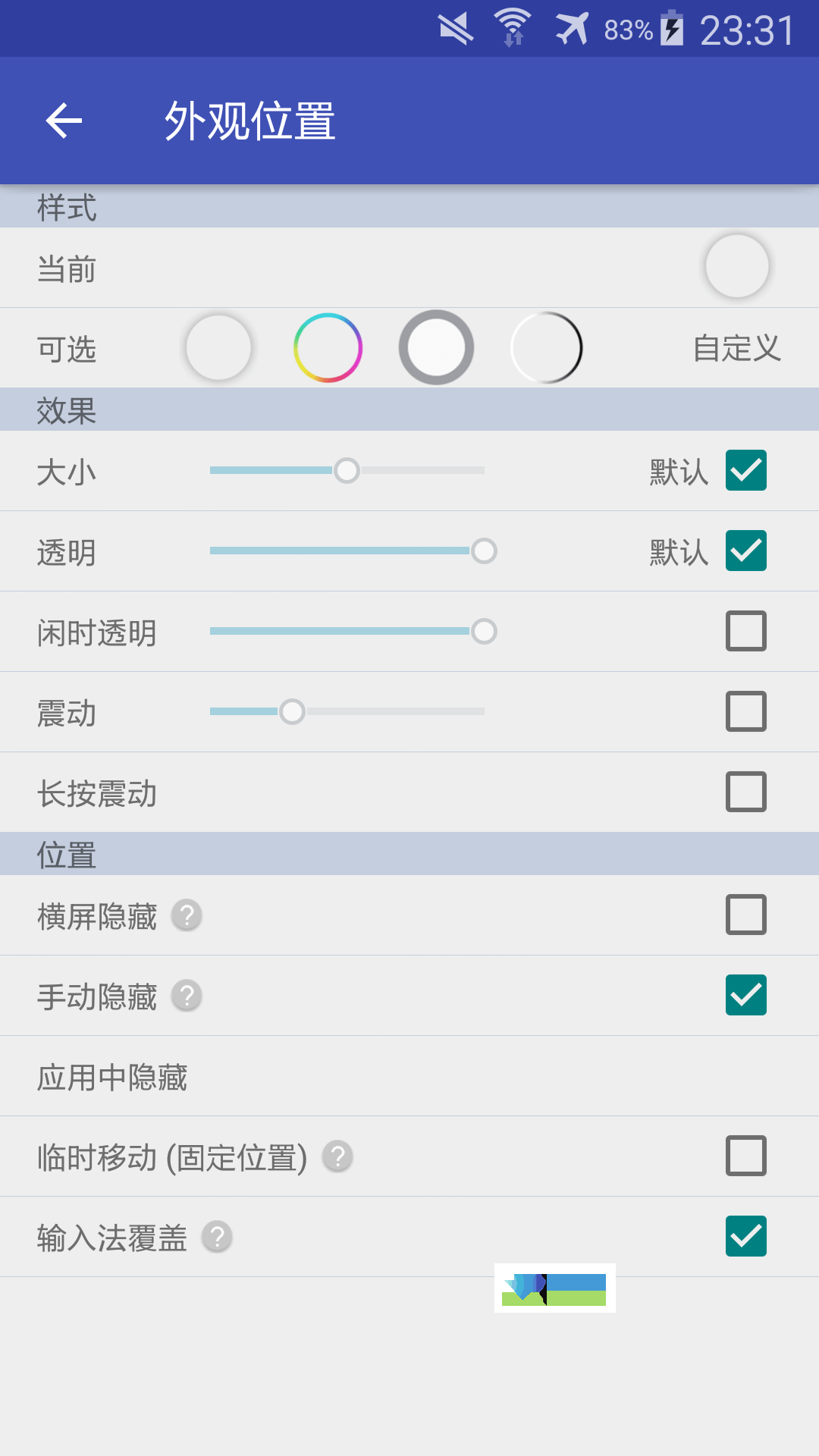This screenshot has height=1456, width=819.
Task: Show help for 横屏隐藏
Action: (x=187, y=915)
